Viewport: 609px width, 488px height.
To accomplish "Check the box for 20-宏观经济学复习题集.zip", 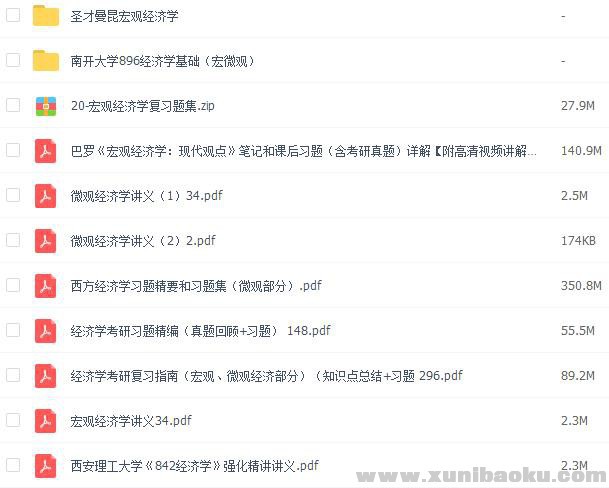I will [13, 105].
